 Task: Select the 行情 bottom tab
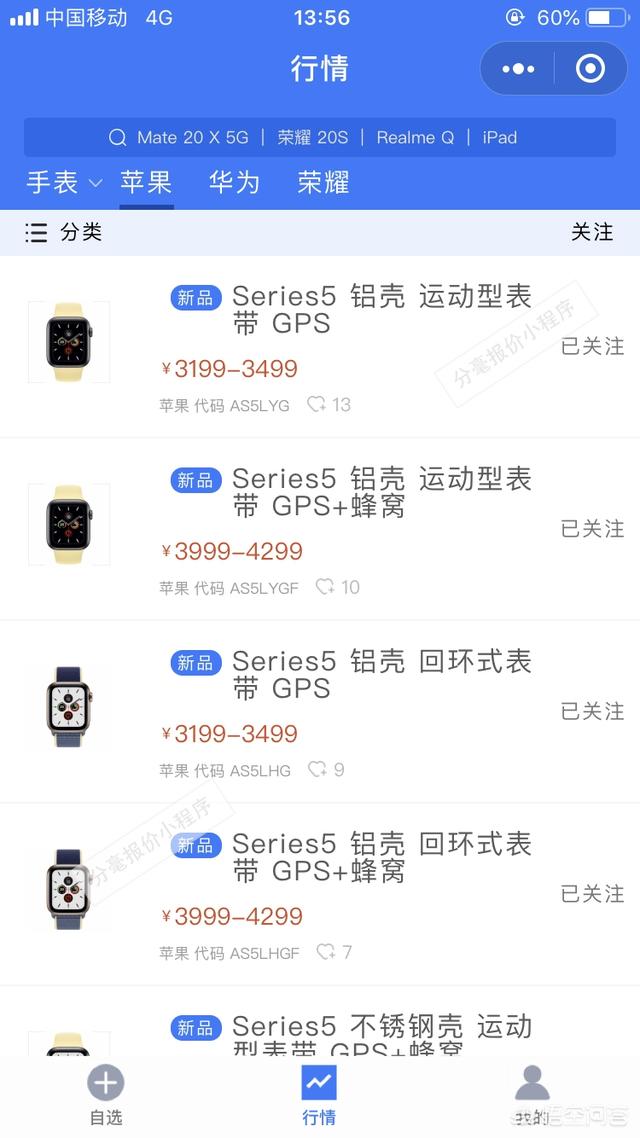(x=320, y=1096)
